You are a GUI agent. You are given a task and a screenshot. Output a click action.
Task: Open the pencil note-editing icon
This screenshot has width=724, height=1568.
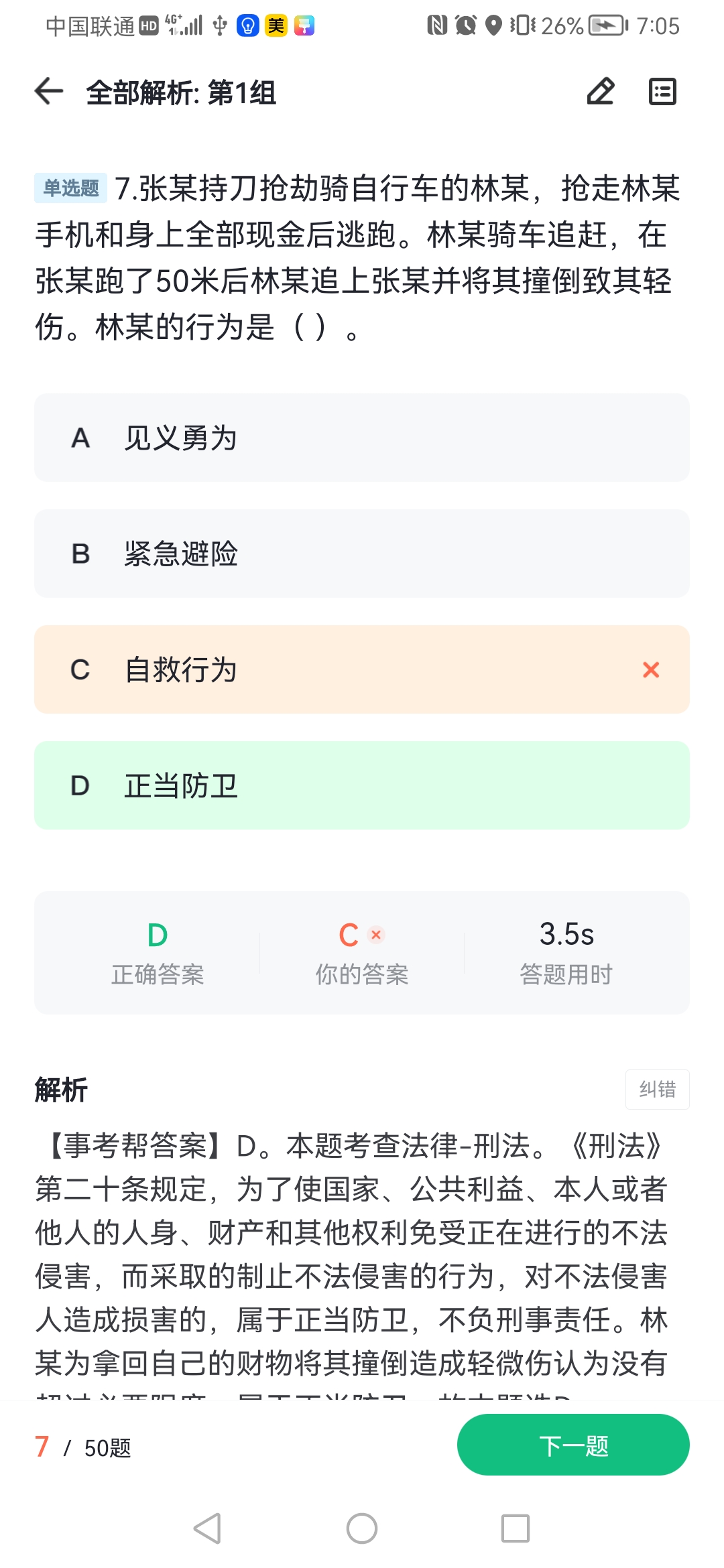pyautogui.click(x=601, y=91)
